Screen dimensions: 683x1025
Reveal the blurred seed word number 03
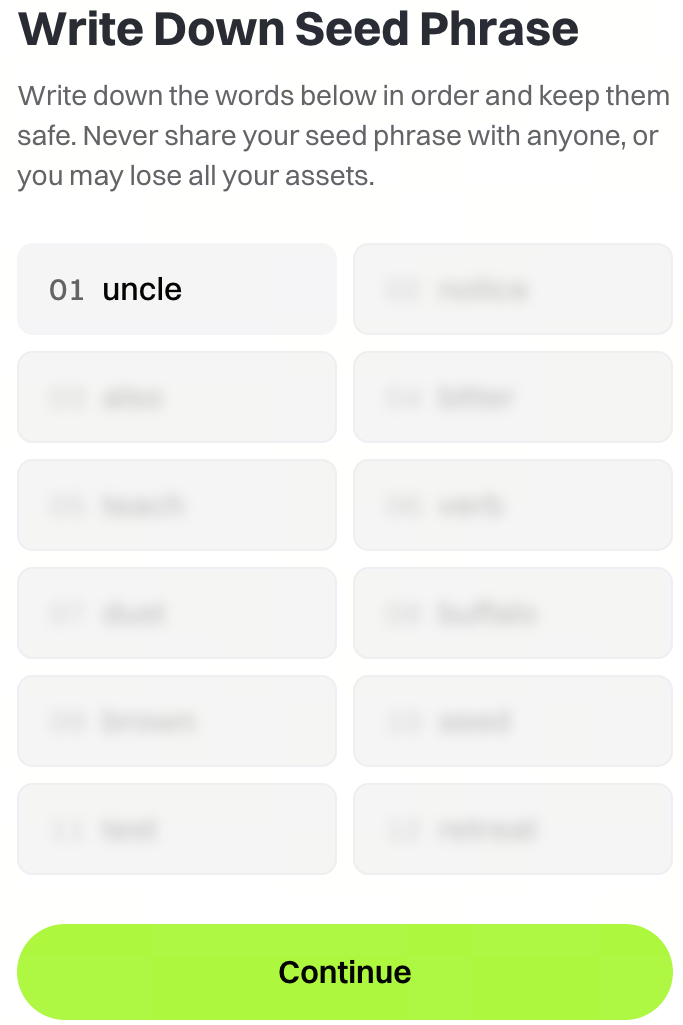pyautogui.click(x=177, y=397)
